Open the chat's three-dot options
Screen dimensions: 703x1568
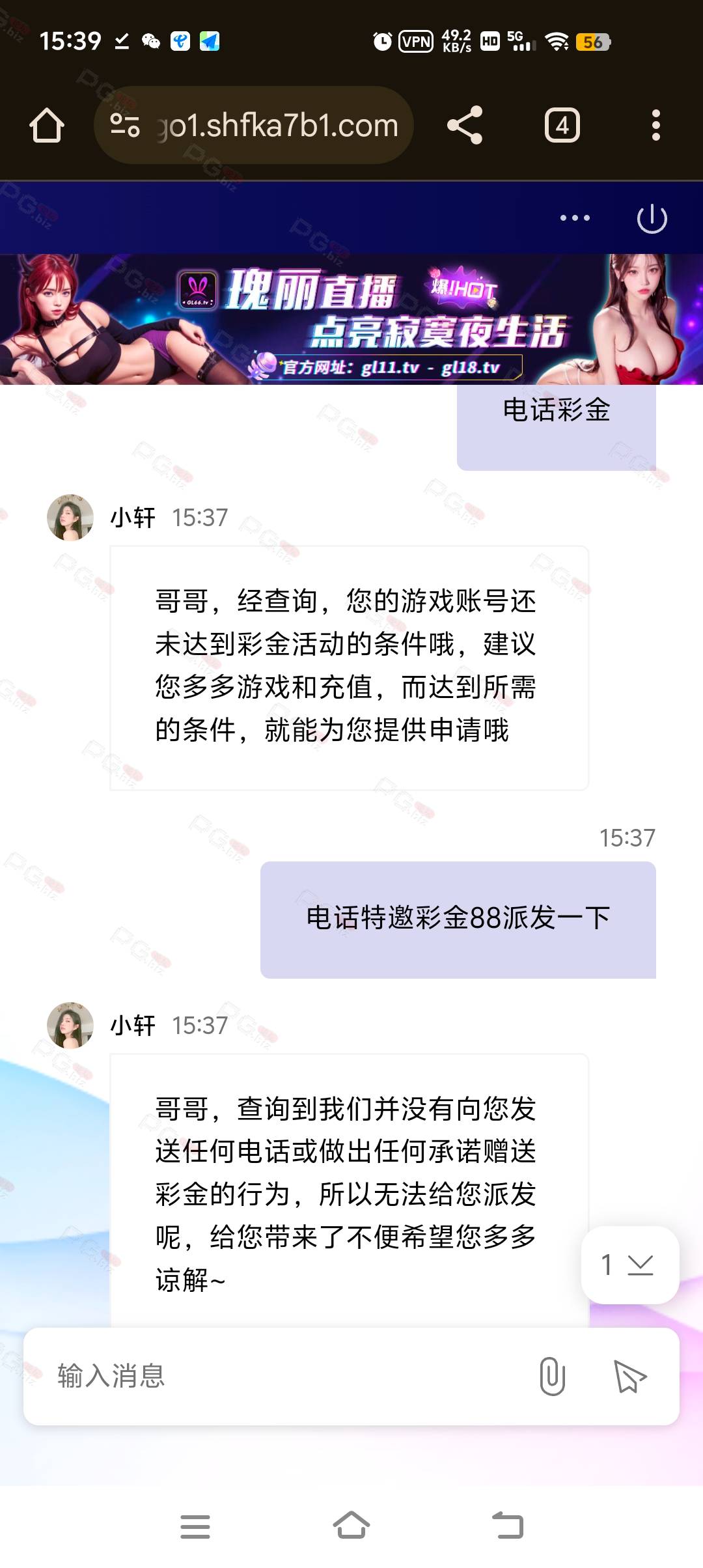(575, 218)
